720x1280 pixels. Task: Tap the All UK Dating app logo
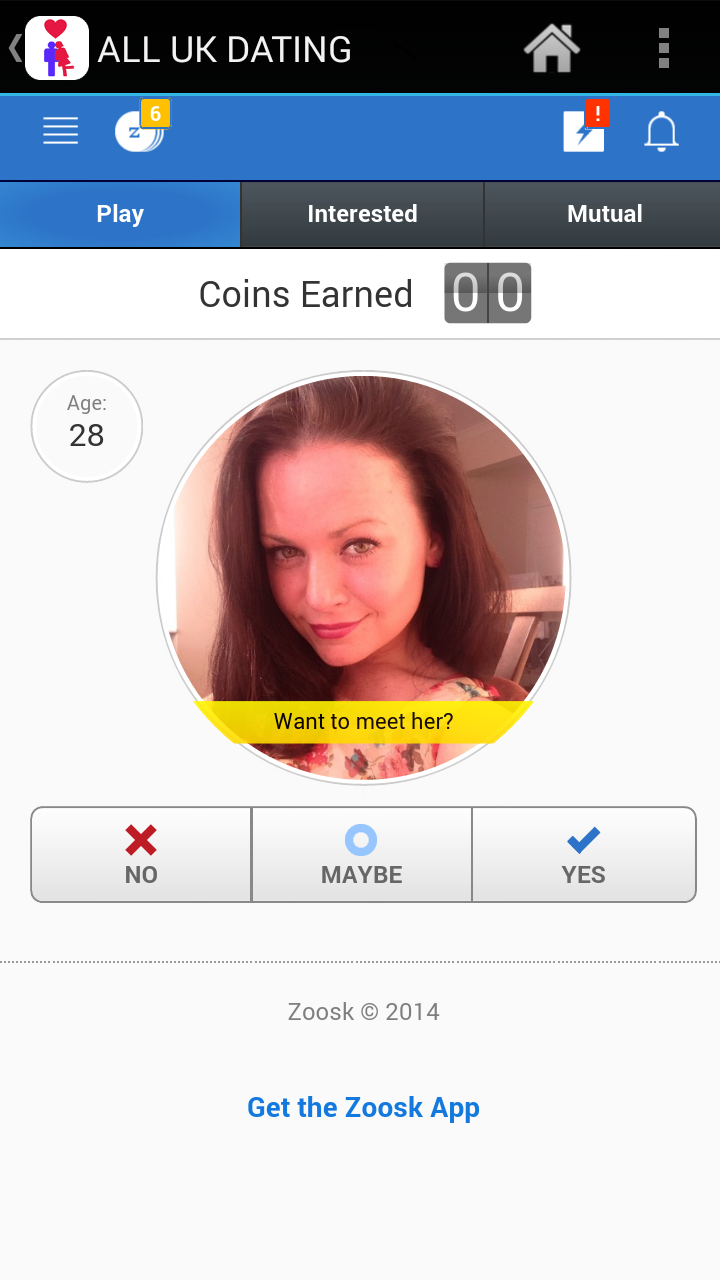pos(56,47)
